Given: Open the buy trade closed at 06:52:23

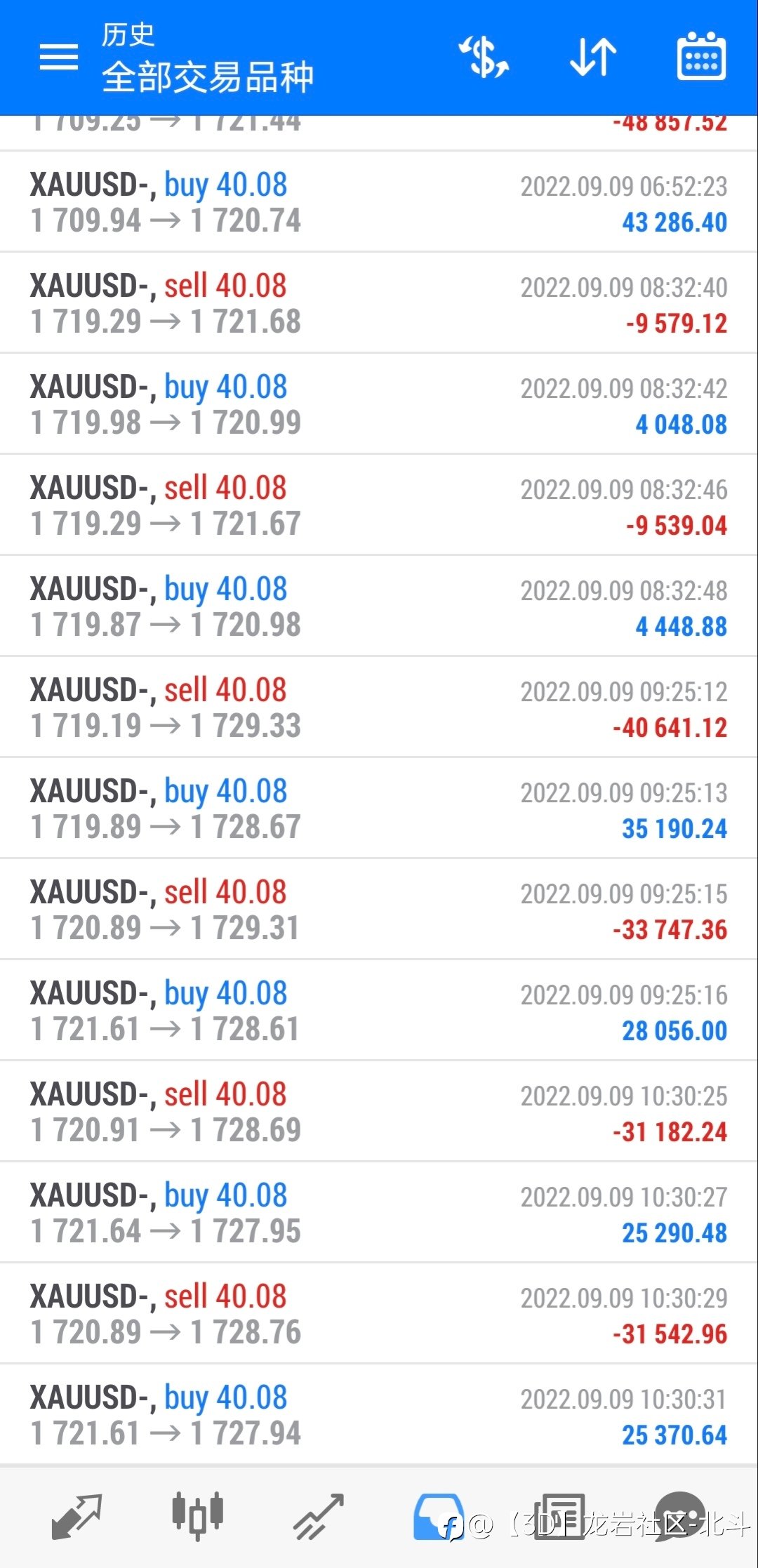Looking at the screenshot, I should (379, 202).
